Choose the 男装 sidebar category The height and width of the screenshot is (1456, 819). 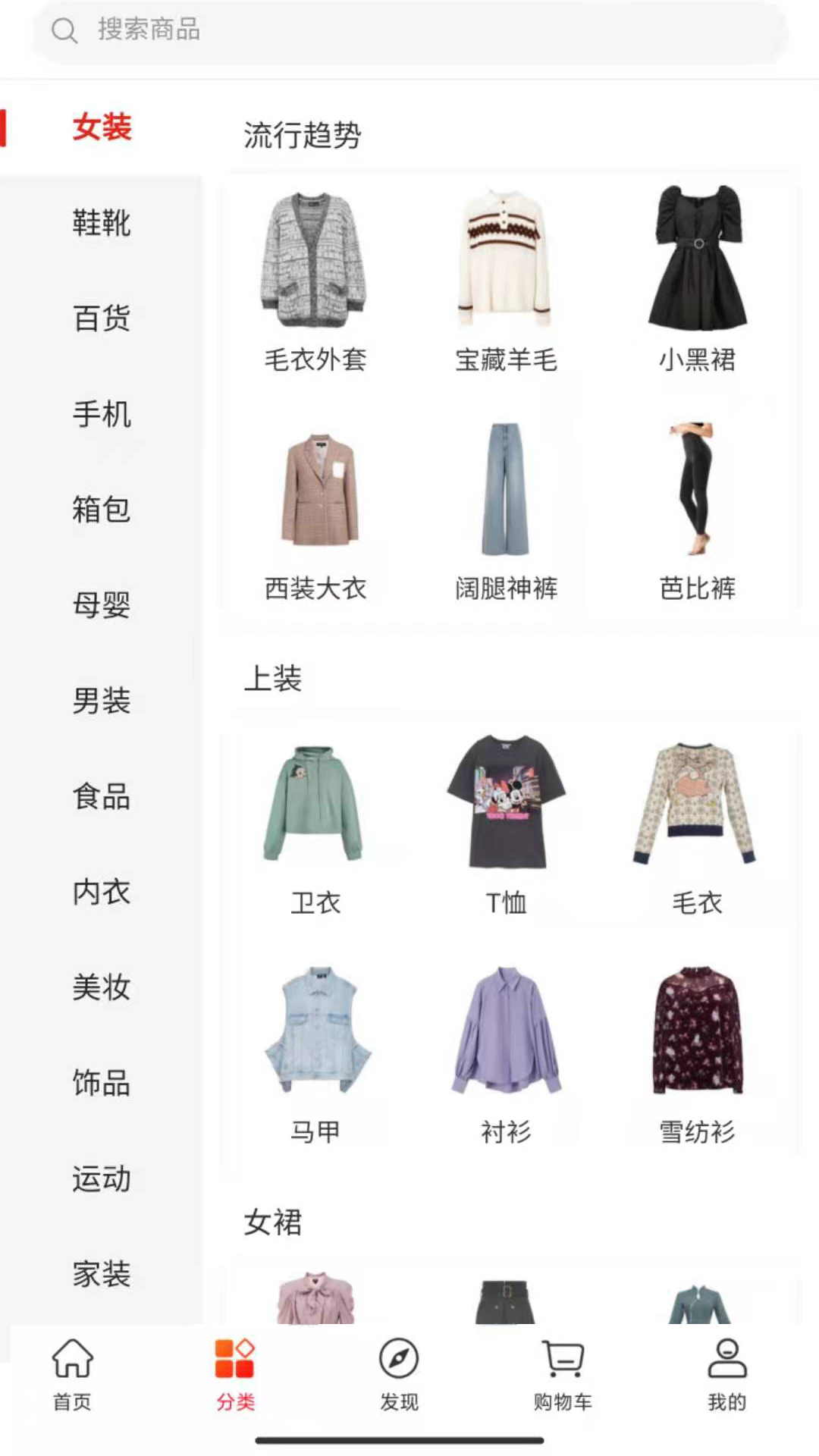[x=102, y=701]
